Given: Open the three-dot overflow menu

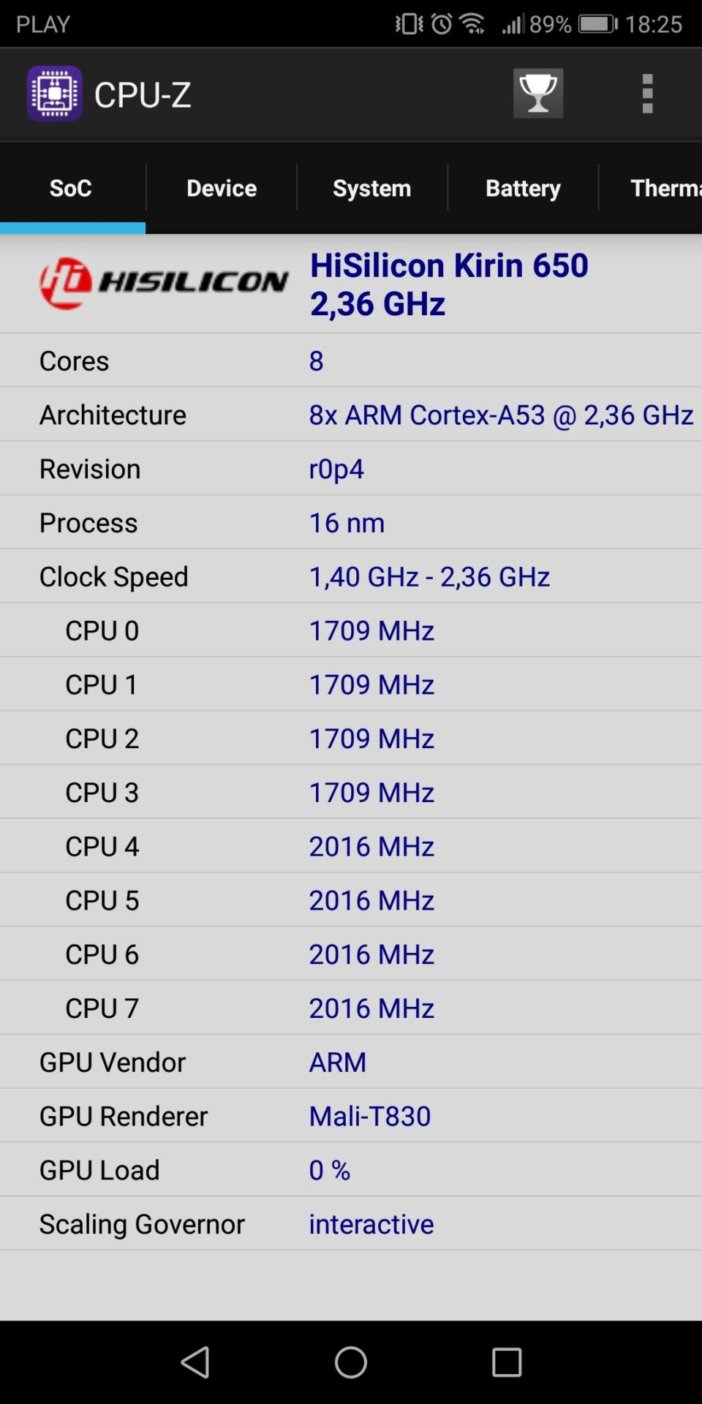Looking at the screenshot, I should 647,93.
